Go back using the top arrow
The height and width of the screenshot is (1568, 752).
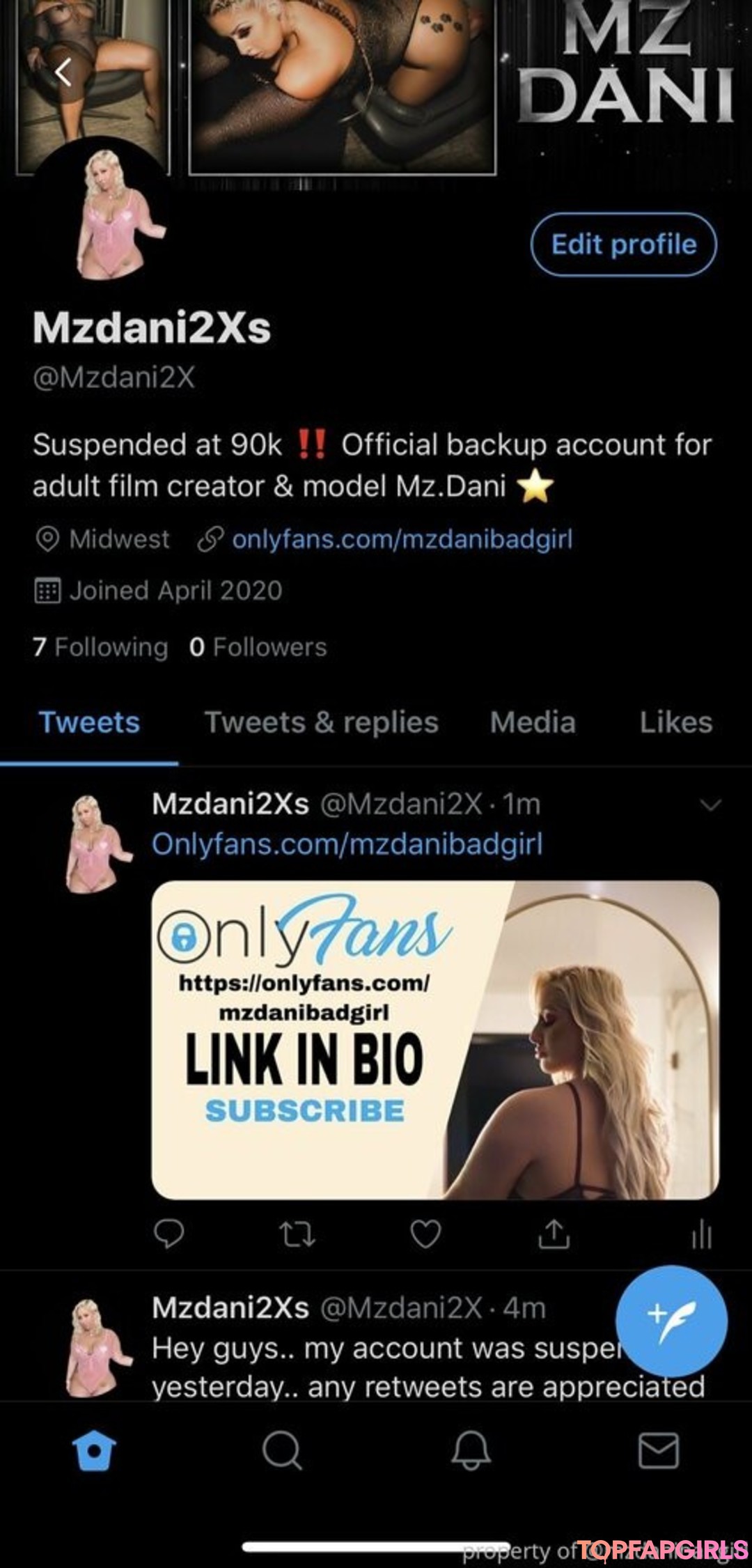[63, 72]
